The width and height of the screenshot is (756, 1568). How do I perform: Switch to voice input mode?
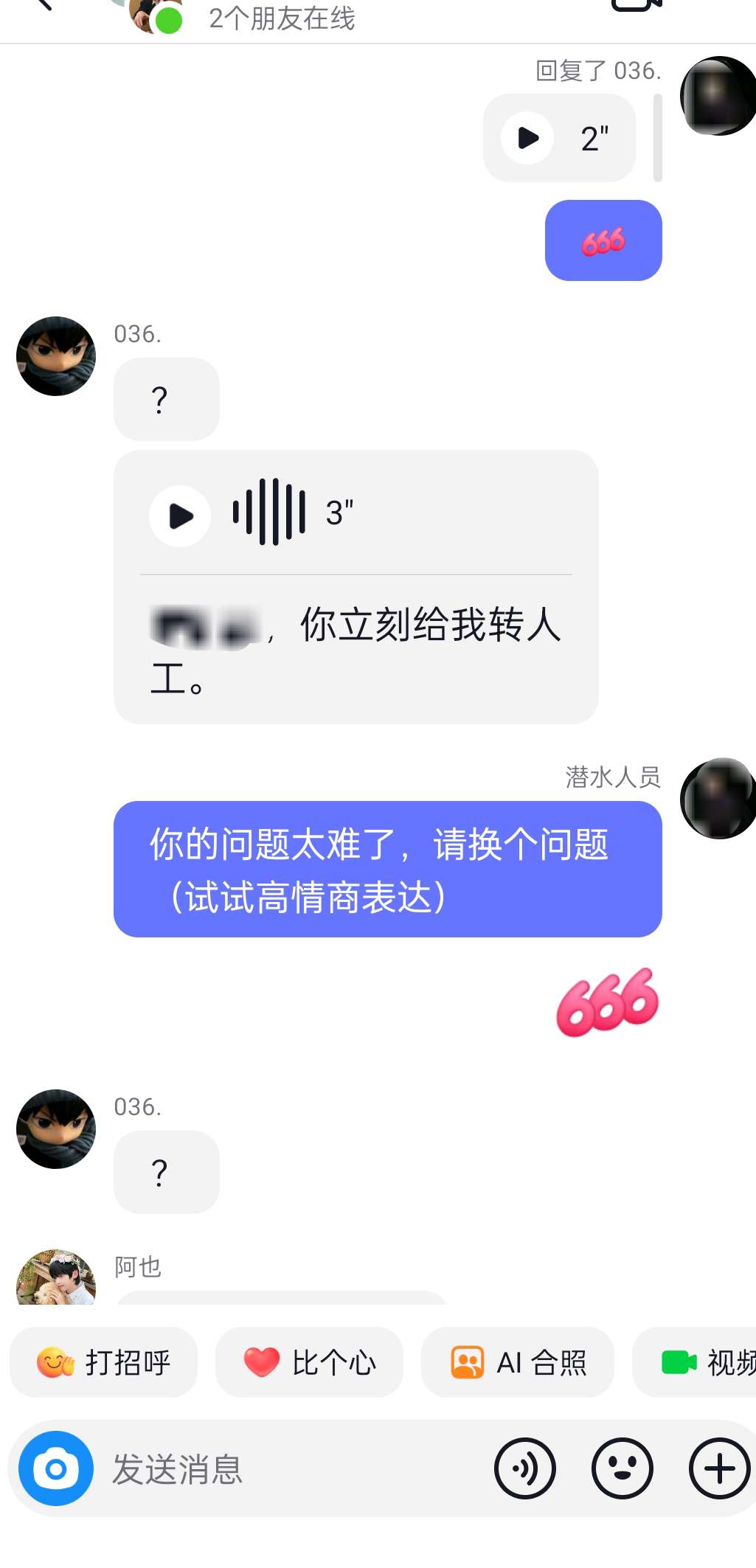click(525, 1468)
